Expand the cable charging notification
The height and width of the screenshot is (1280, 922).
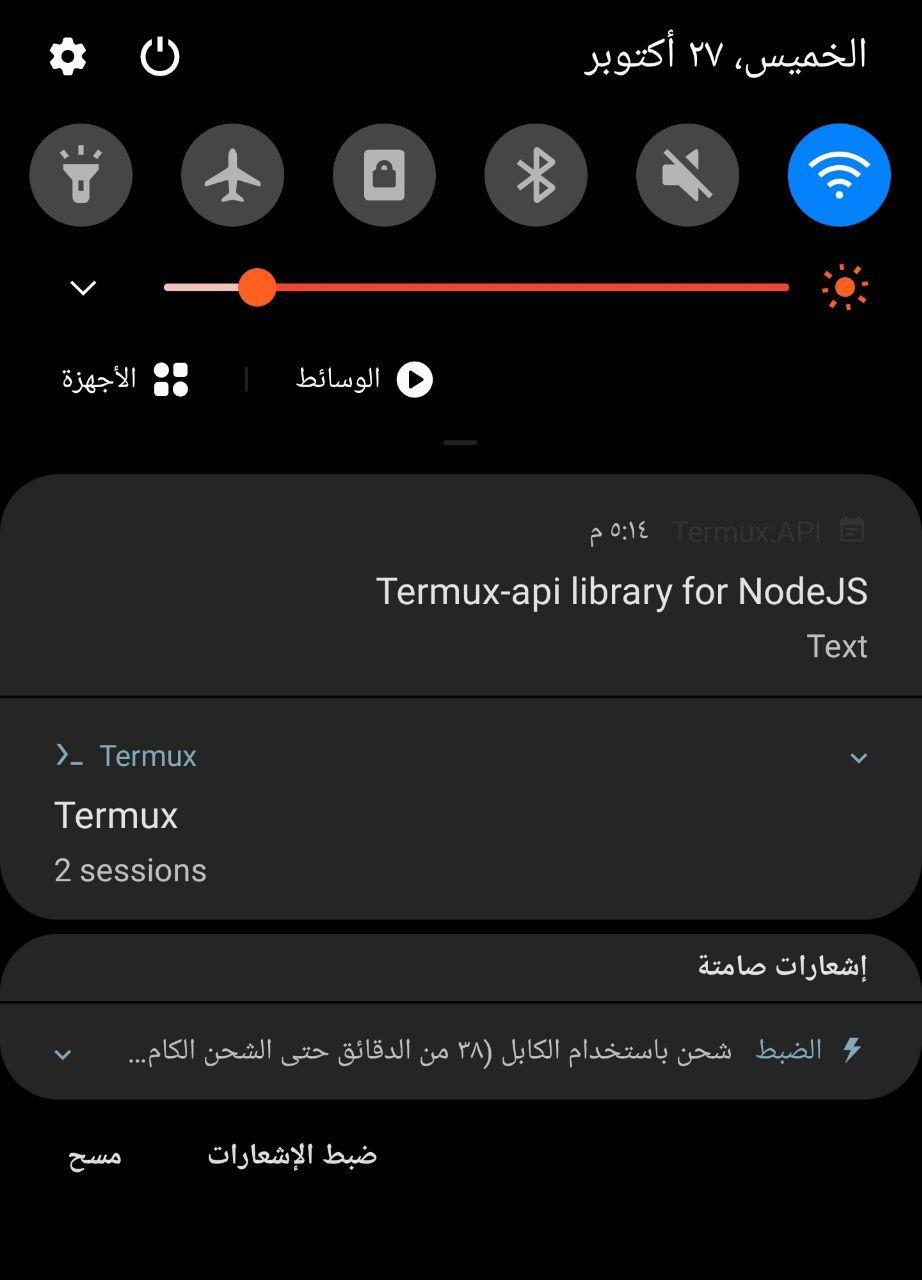[63, 1053]
